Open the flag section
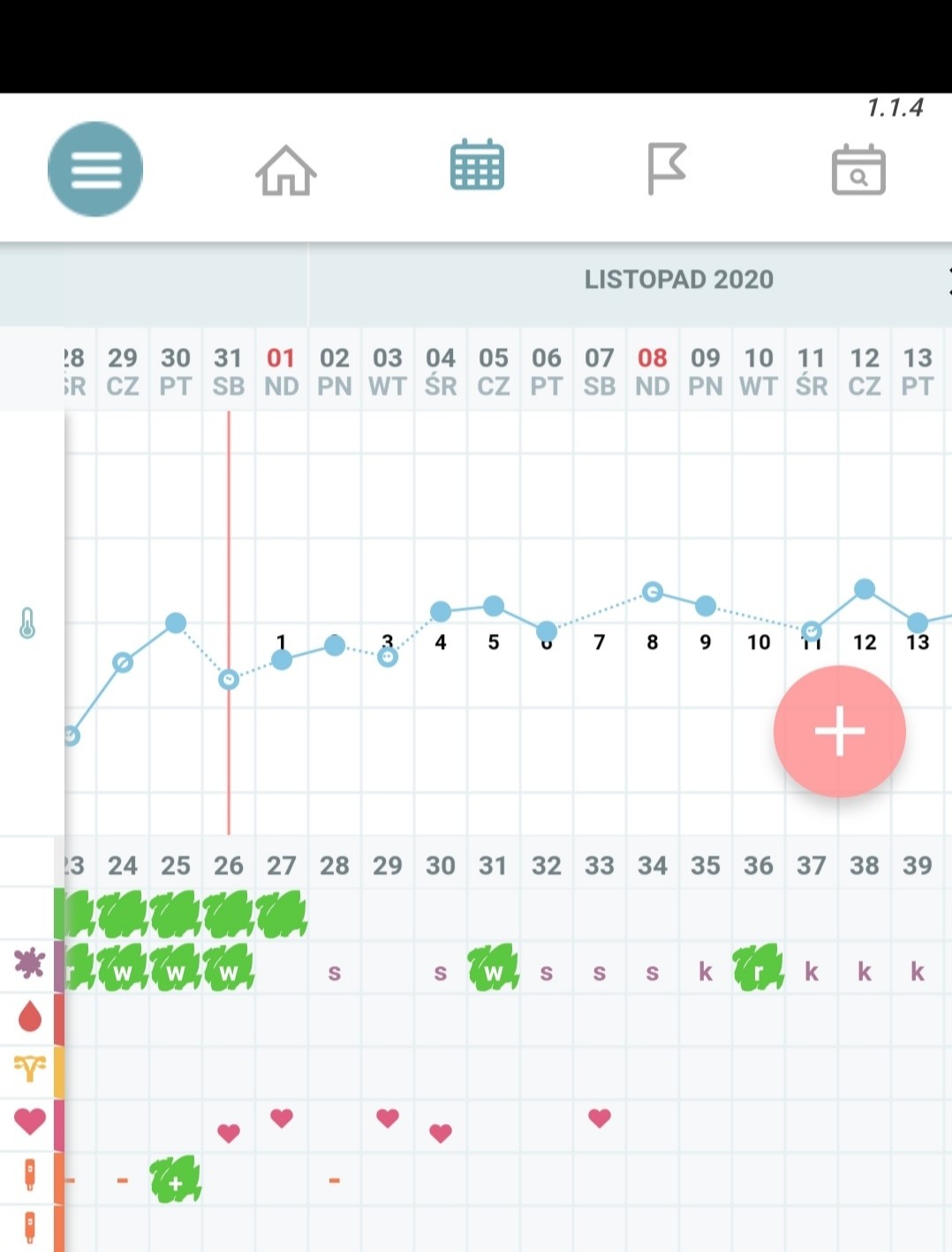The width and height of the screenshot is (952, 1252). [666, 169]
